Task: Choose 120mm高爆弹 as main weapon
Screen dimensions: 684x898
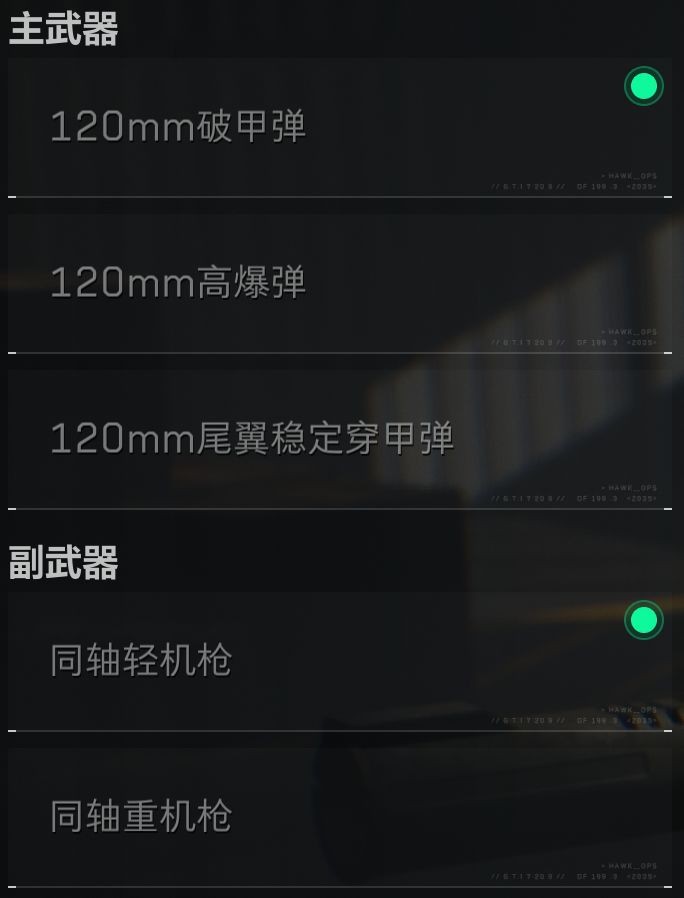Action: pos(340,283)
